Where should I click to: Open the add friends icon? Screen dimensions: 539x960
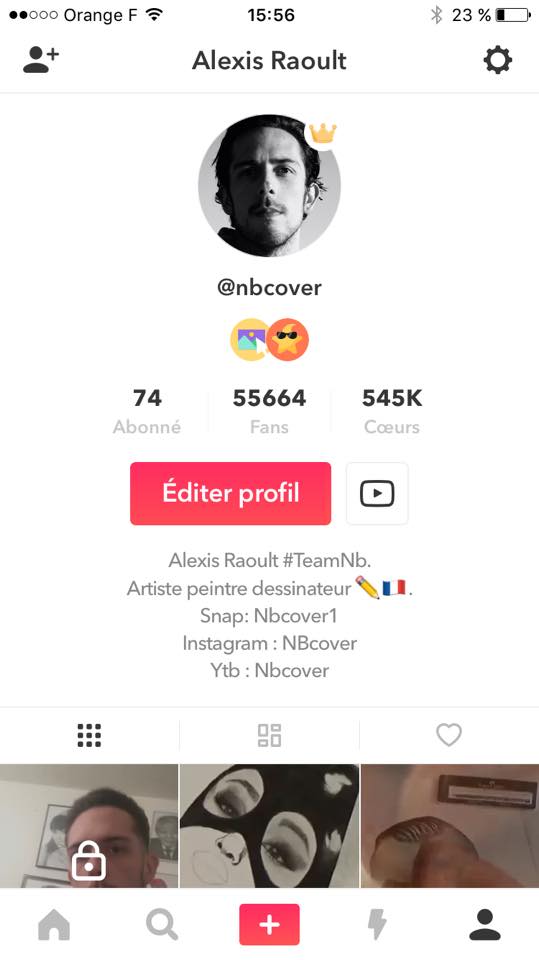(40, 60)
